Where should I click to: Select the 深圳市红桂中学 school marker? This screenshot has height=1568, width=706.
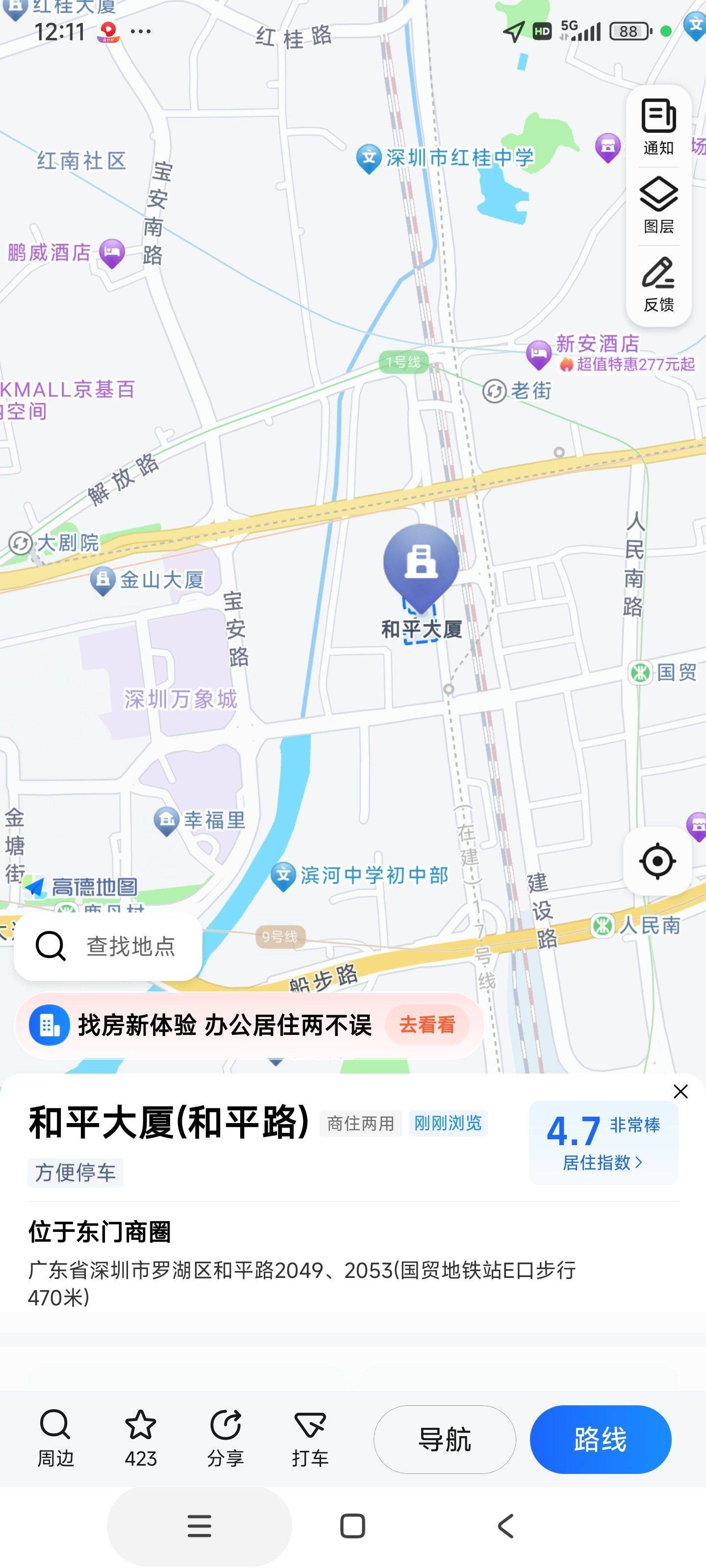pyautogui.click(x=369, y=159)
